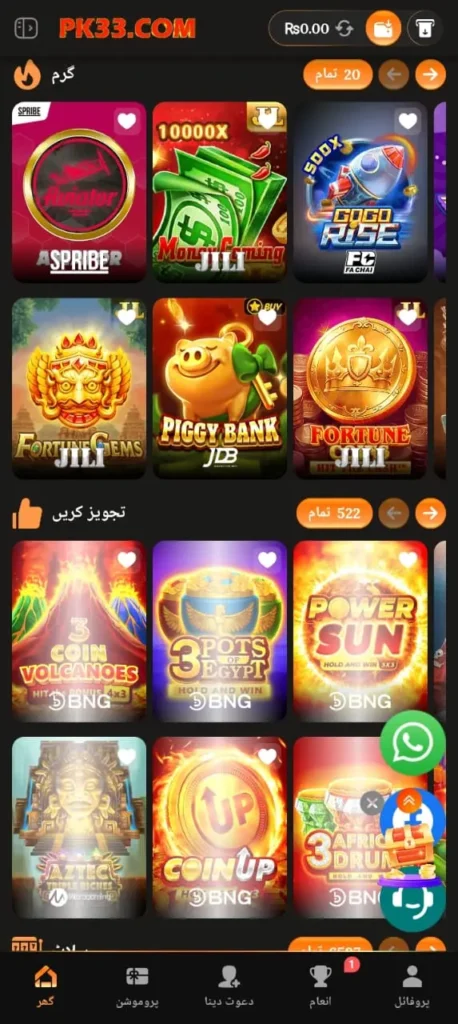Go to the پروفائل profile tab

[412, 986]
